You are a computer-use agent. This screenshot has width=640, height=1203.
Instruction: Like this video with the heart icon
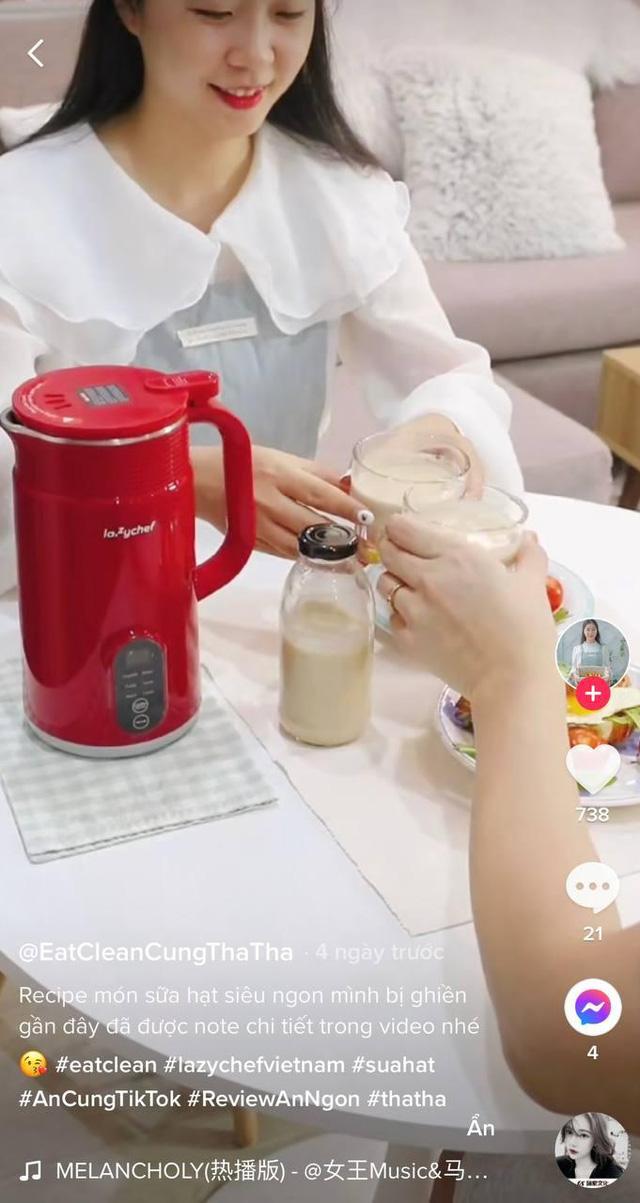(x=592, y=768)
